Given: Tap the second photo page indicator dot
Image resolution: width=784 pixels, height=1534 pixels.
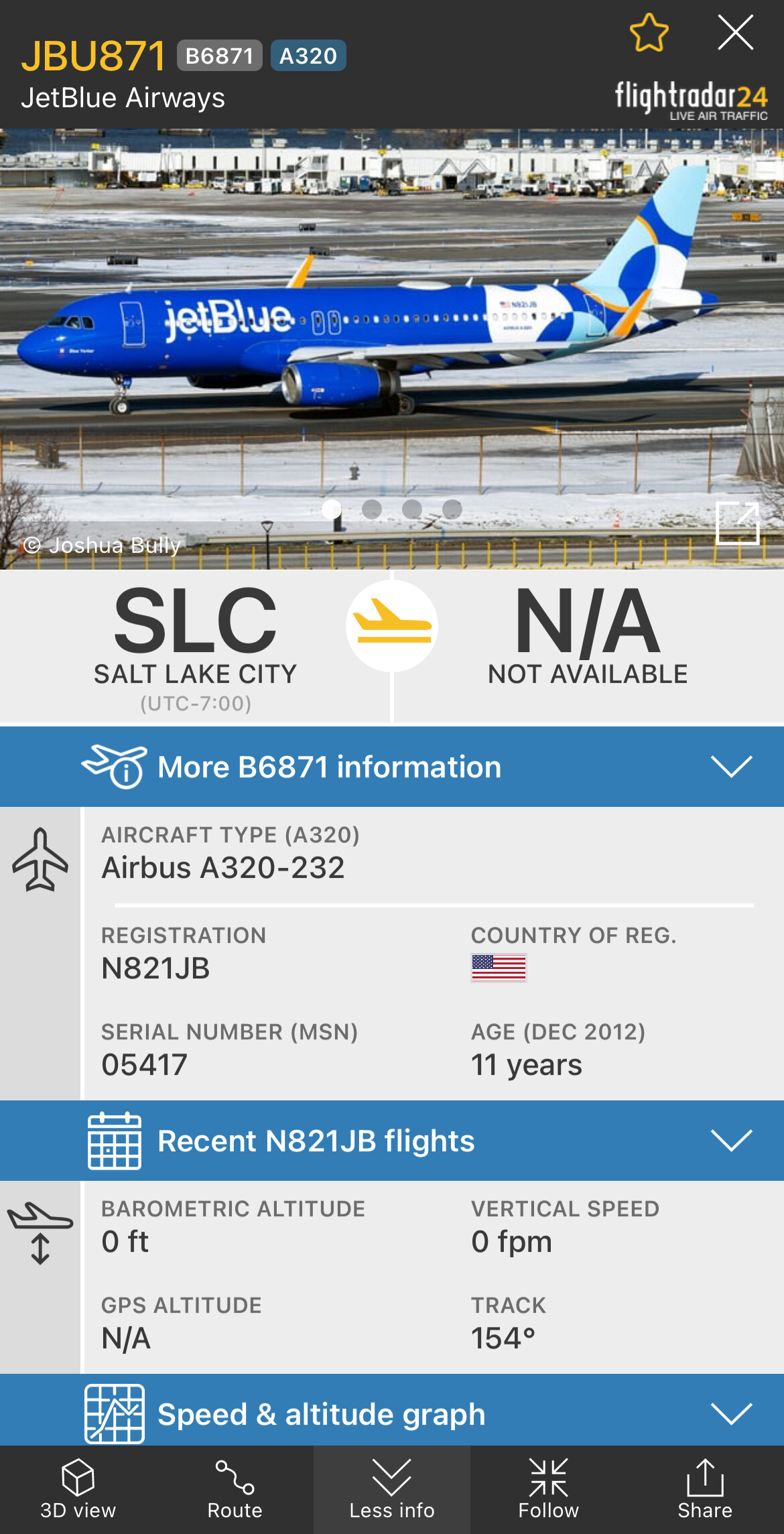Looking at the screenshot, I should click(372, 509).
